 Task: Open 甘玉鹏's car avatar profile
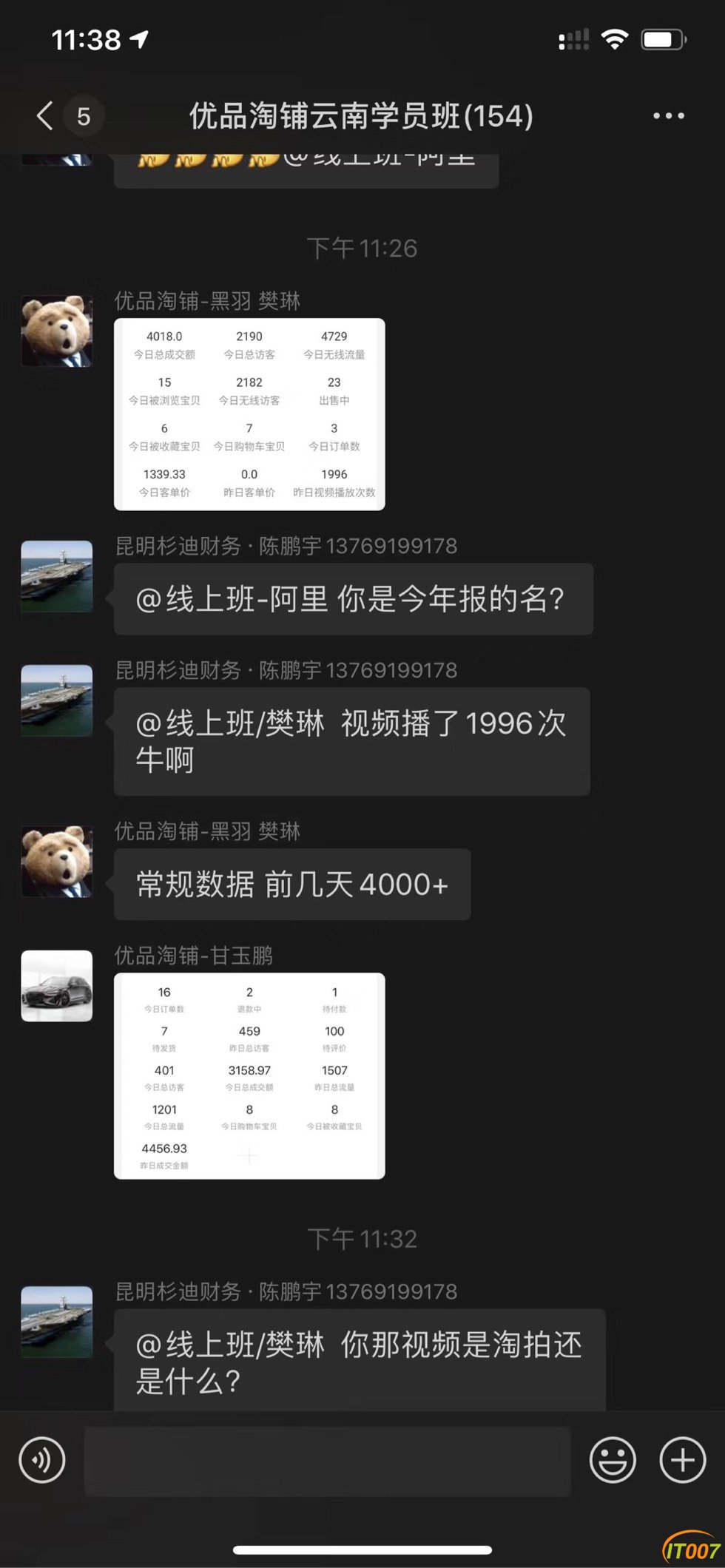click(x=57, y=986)
